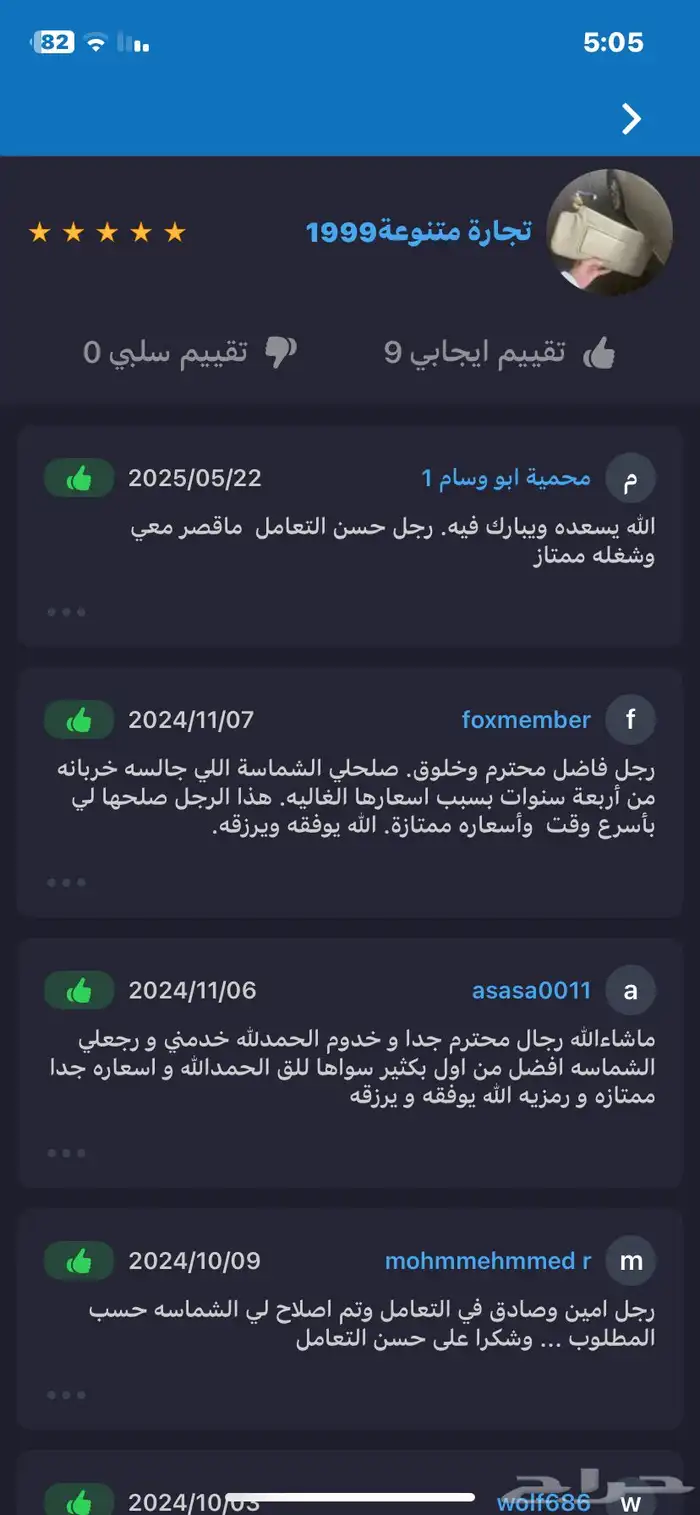Open reviewer محمية ابو وسام 1 profile
The image size is (700, 1515).
click(506, 478)
